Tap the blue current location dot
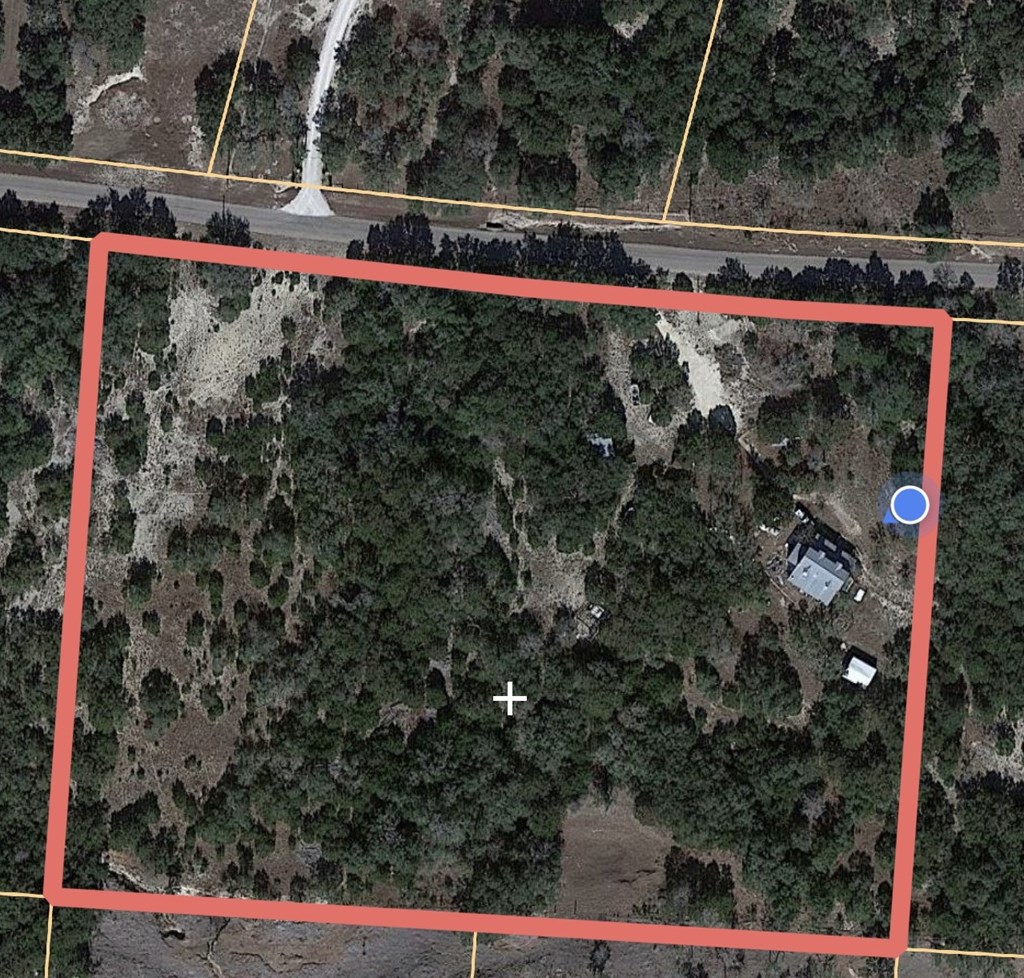 pos(908,505)
